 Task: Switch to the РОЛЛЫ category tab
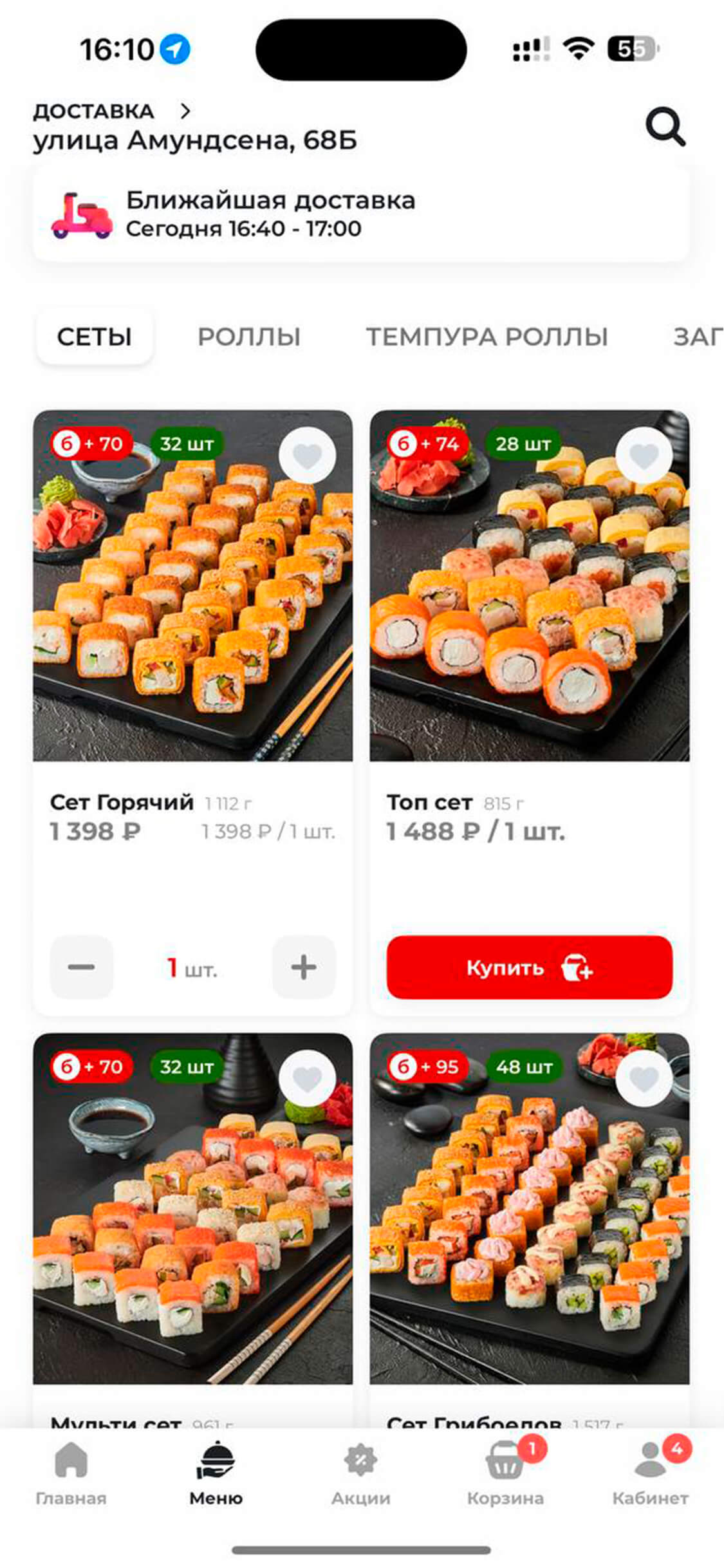(x=249, y=337)
